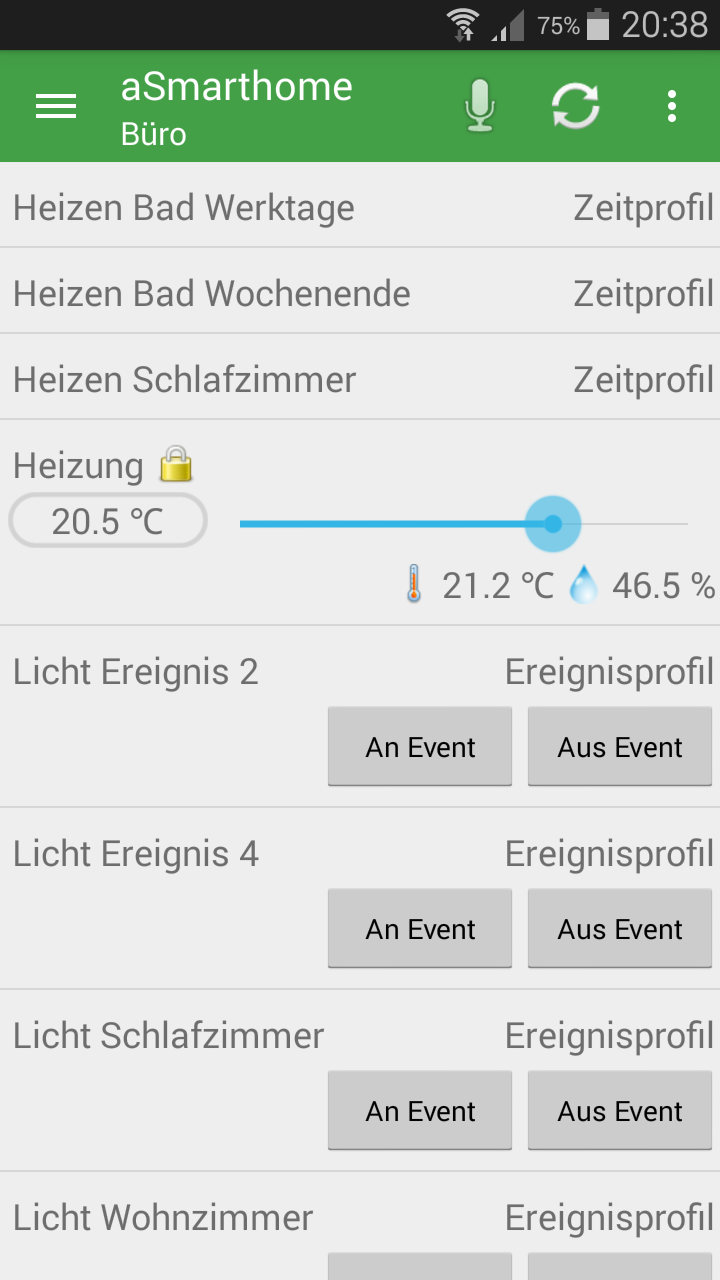Open Heizen Bad Werktage time profile
The height and width of the screenshot is (1280, 720).
pos(360,207)
